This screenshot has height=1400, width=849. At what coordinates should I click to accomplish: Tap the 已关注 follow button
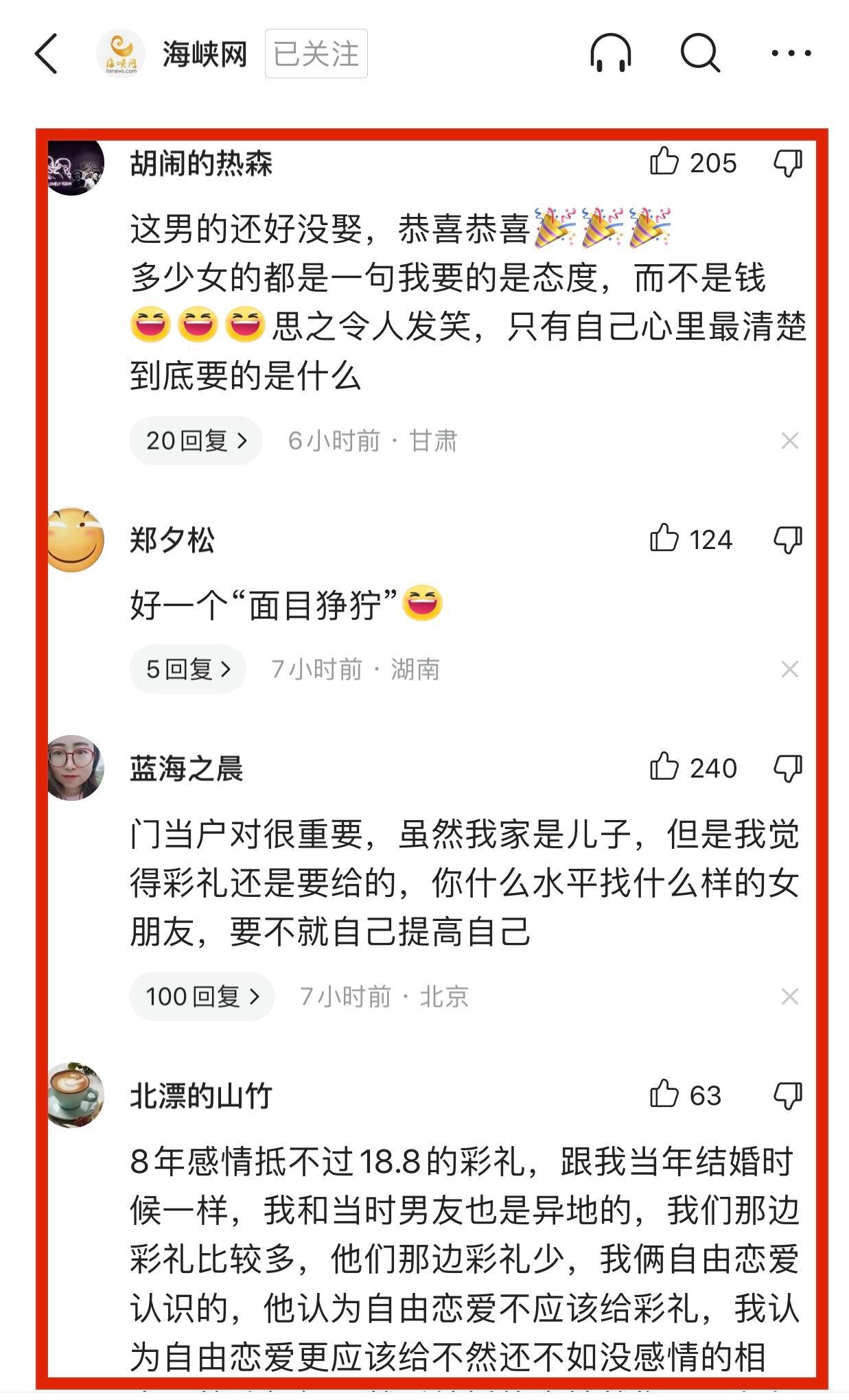[316, 54]
